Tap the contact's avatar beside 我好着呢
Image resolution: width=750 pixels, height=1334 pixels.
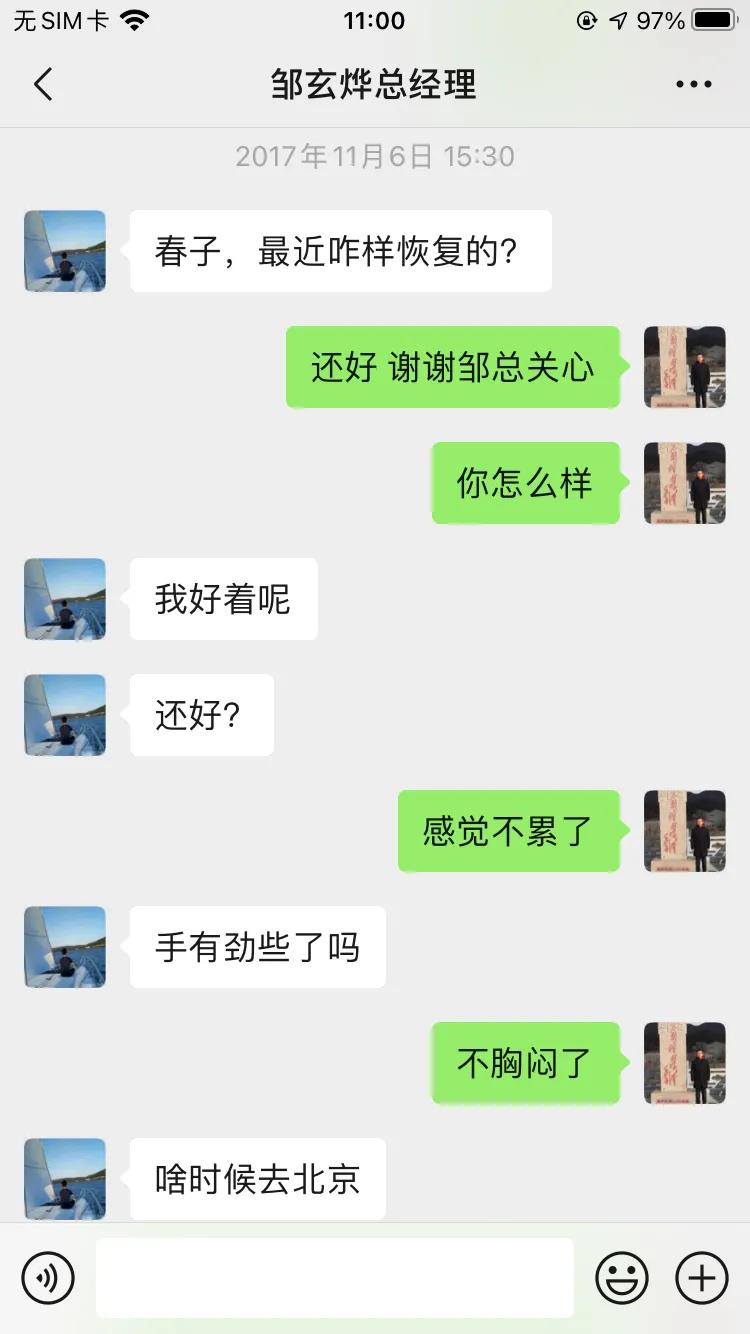point(64,599)
